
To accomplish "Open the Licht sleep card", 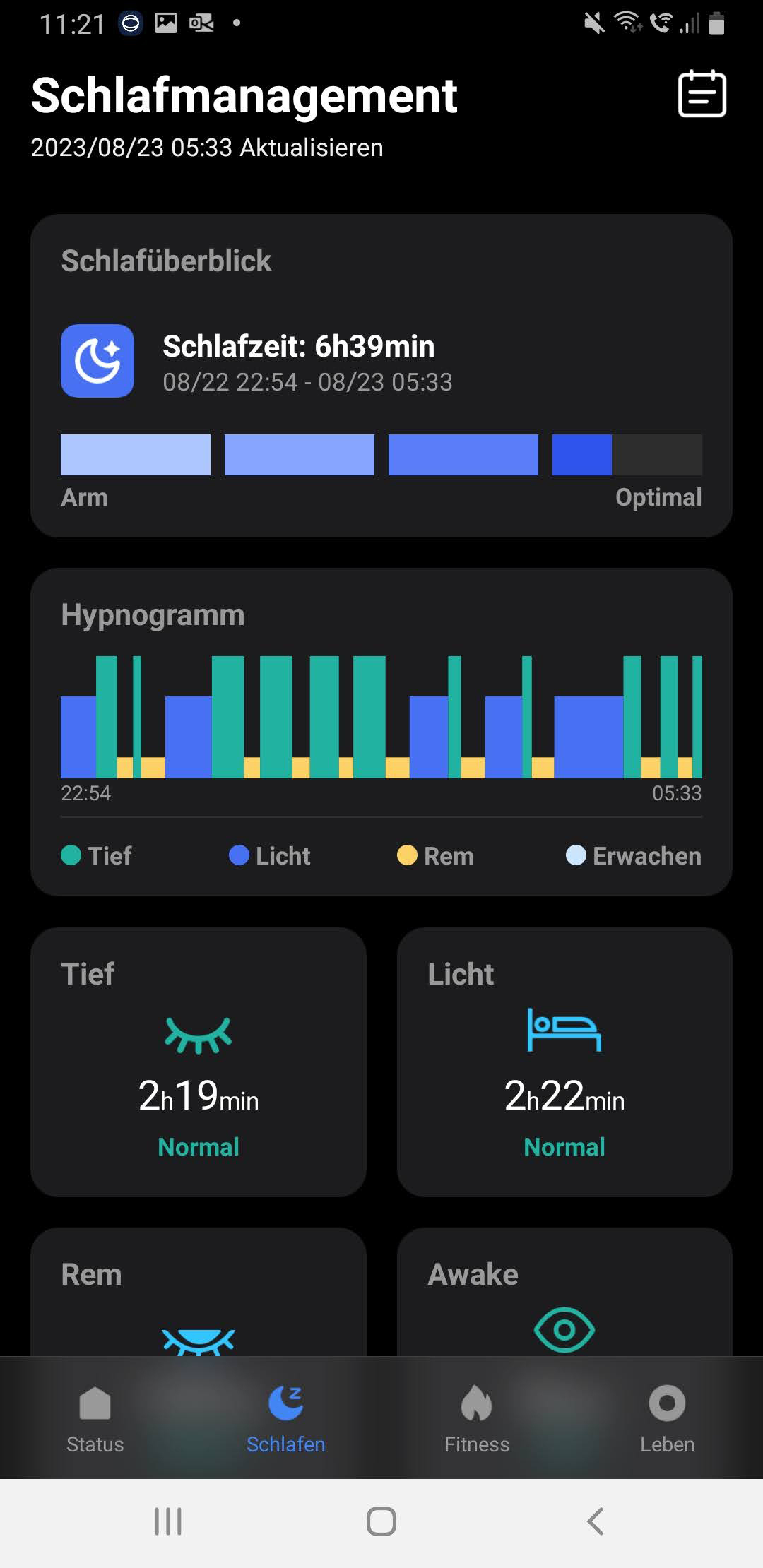I will 564,1062.
